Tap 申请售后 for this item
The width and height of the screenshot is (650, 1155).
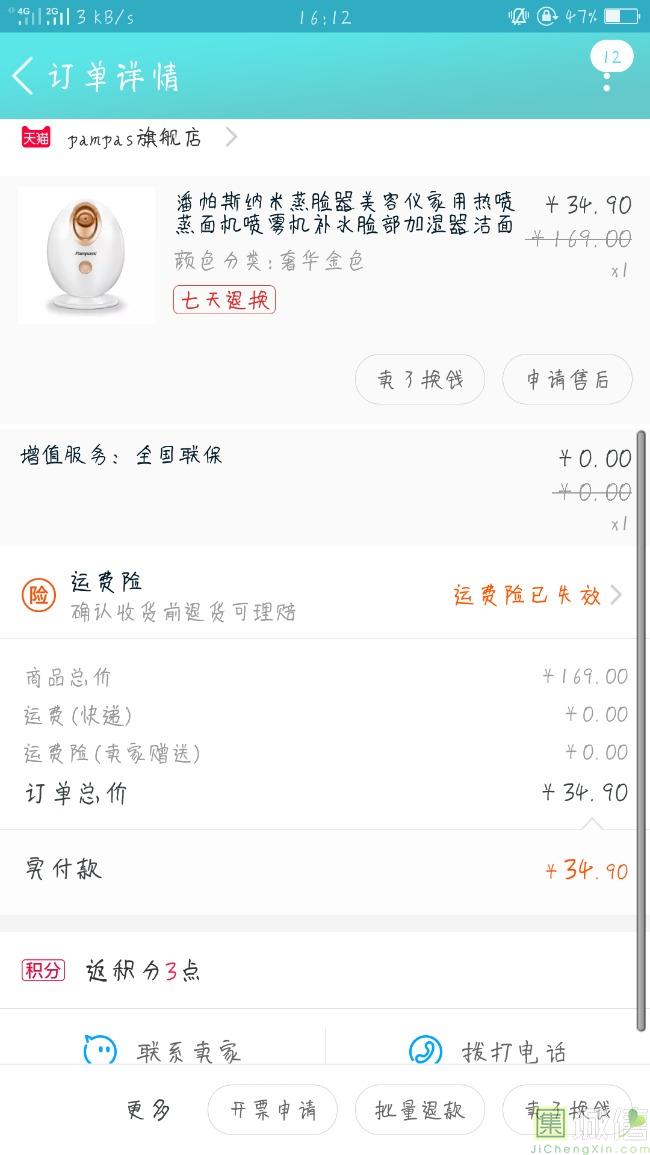(567, 380)
